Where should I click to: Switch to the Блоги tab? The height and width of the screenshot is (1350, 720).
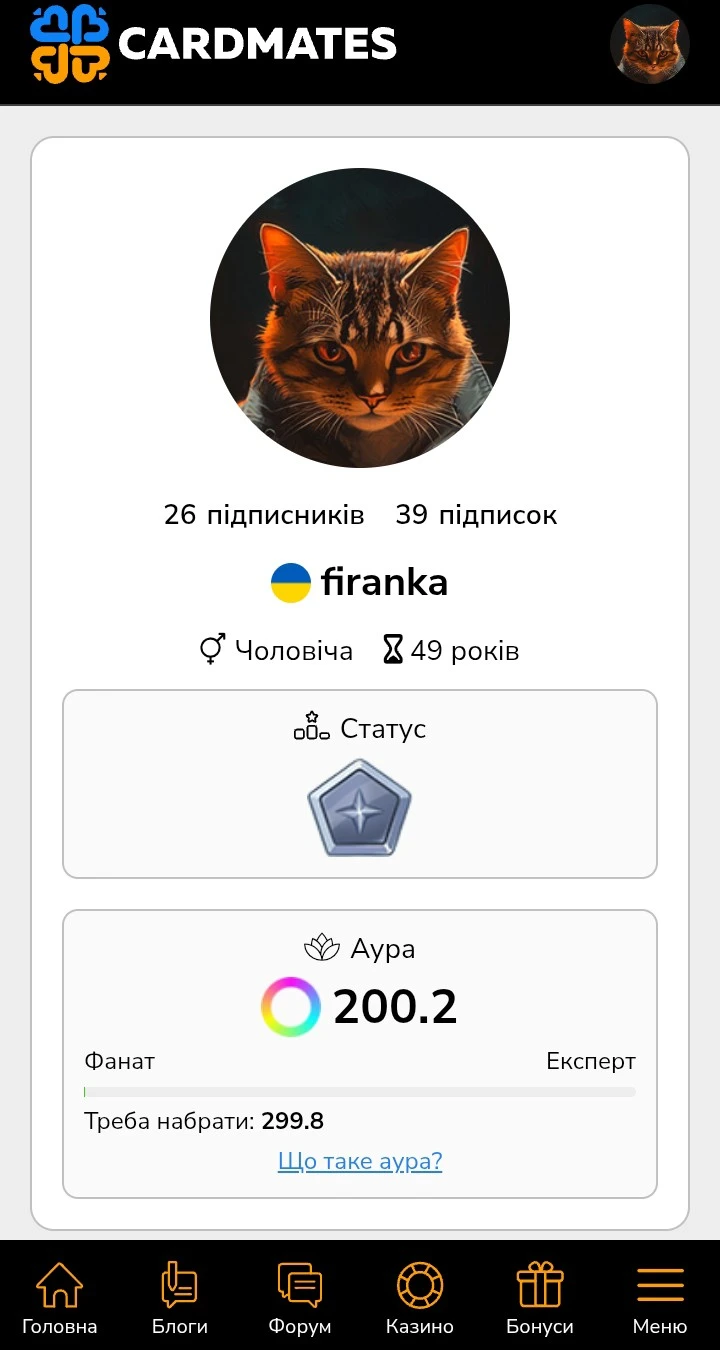click(x=180, y=1297)
